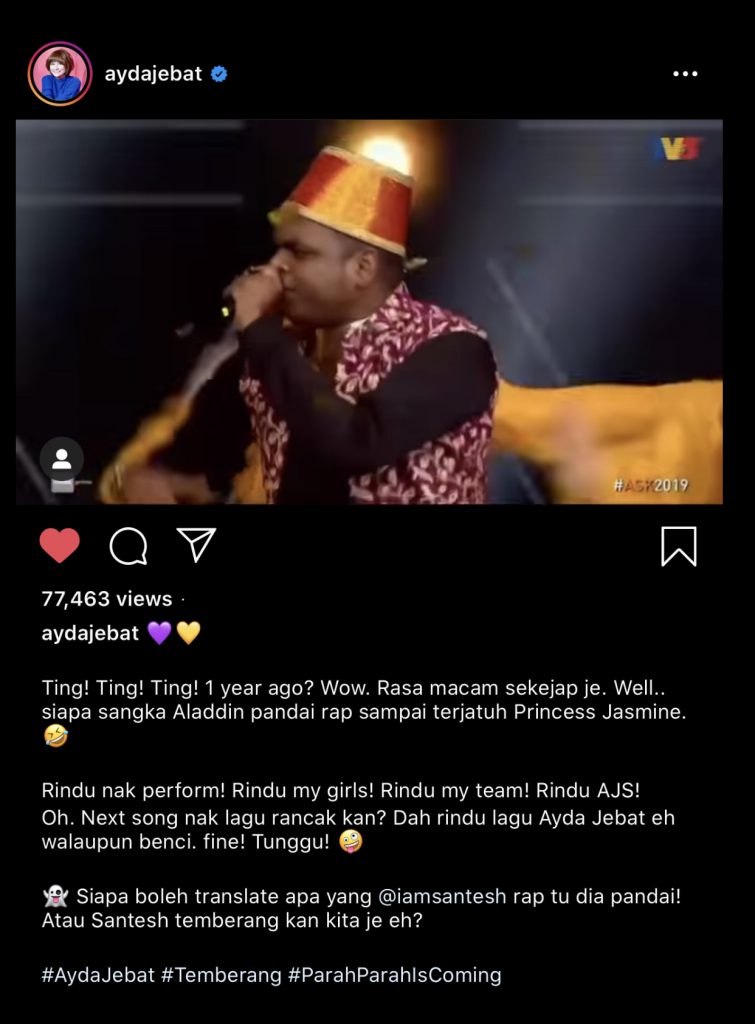This screenshot has height=1024, width=755.
Task: Open aydajebat username in the caption
Action: (x=90, y=633)
